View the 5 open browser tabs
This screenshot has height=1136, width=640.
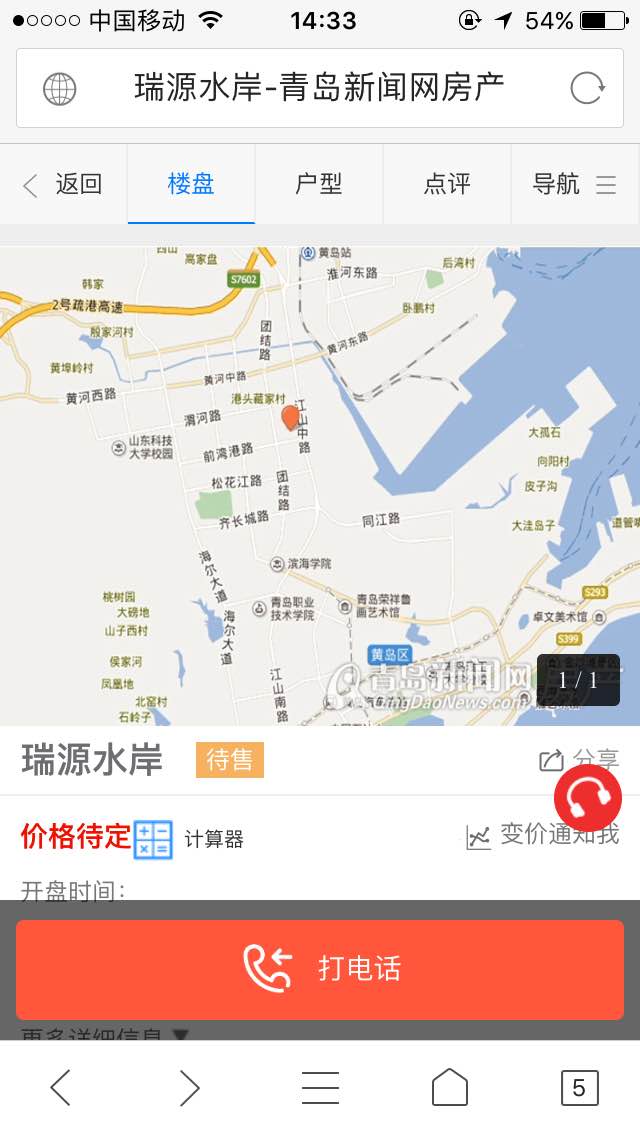(x=578, y=1087)
